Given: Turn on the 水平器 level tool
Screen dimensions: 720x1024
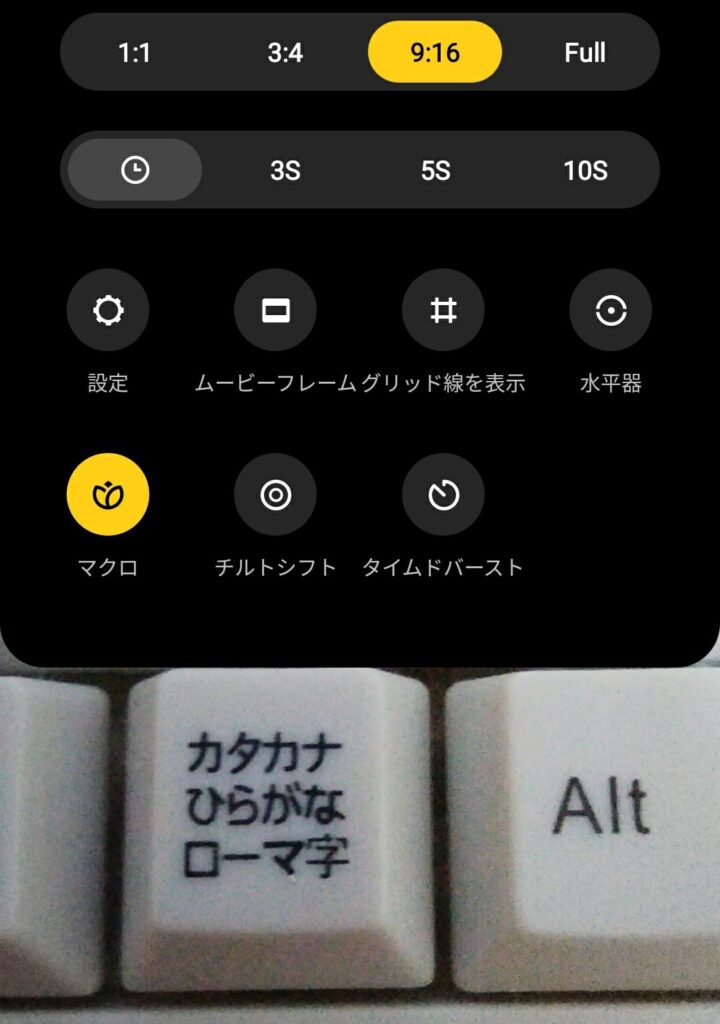Looking at the screenshot, I should coord(610,310).
